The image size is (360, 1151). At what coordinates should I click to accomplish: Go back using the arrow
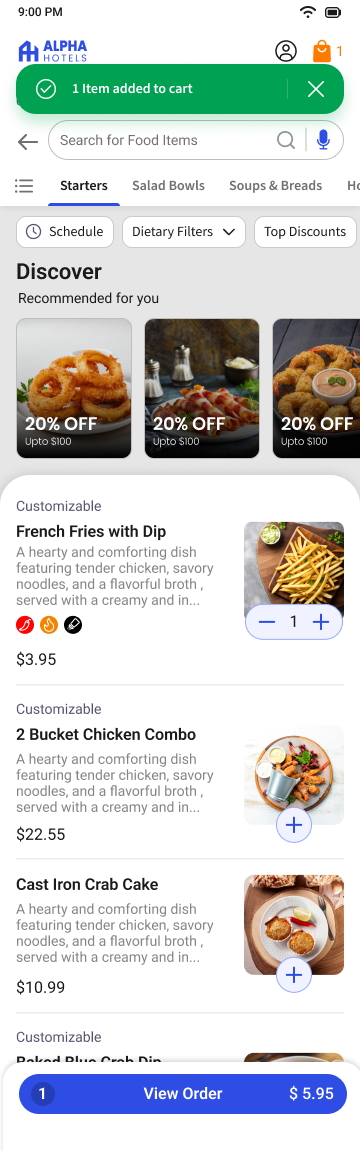28,142
